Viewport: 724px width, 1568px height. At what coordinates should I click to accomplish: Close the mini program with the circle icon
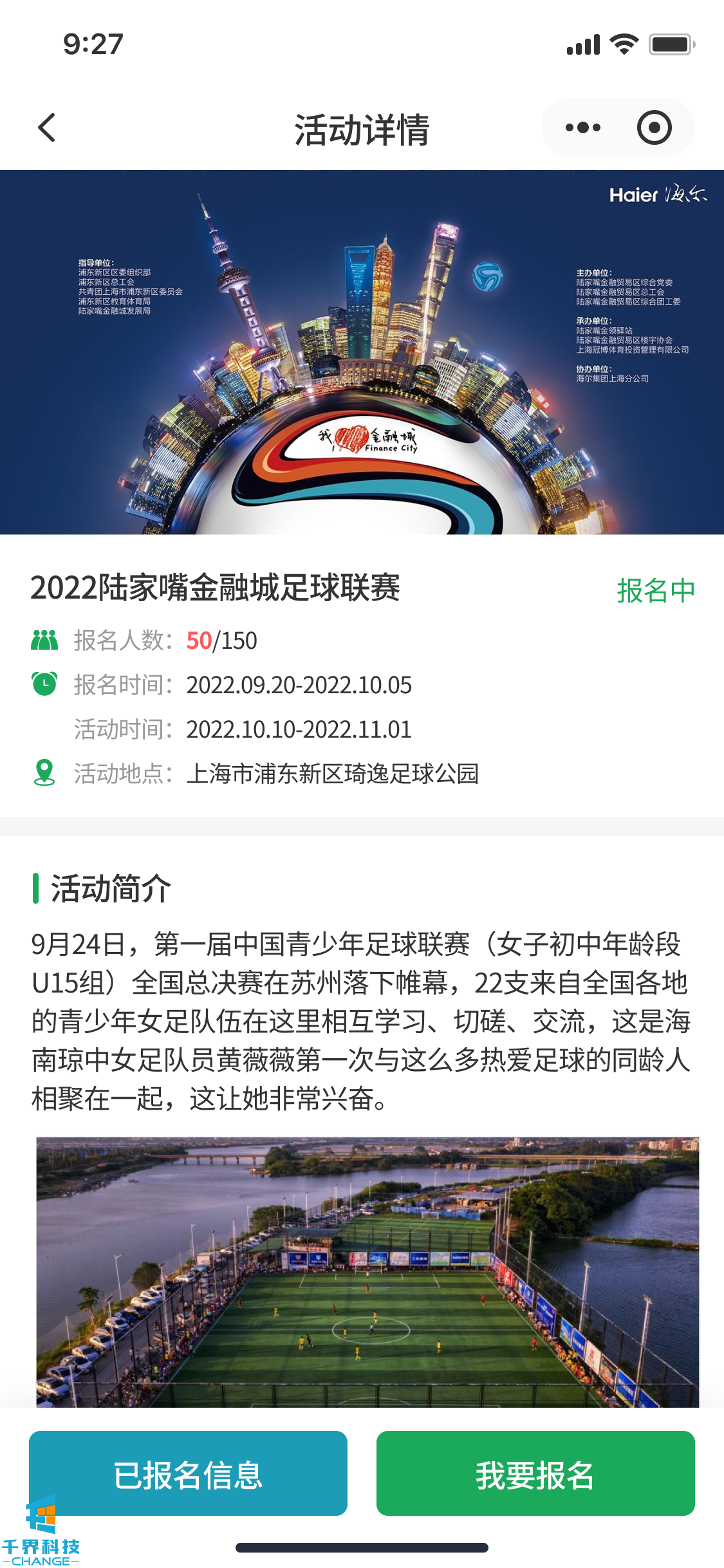pyautogui.click(x=654, y=127)
